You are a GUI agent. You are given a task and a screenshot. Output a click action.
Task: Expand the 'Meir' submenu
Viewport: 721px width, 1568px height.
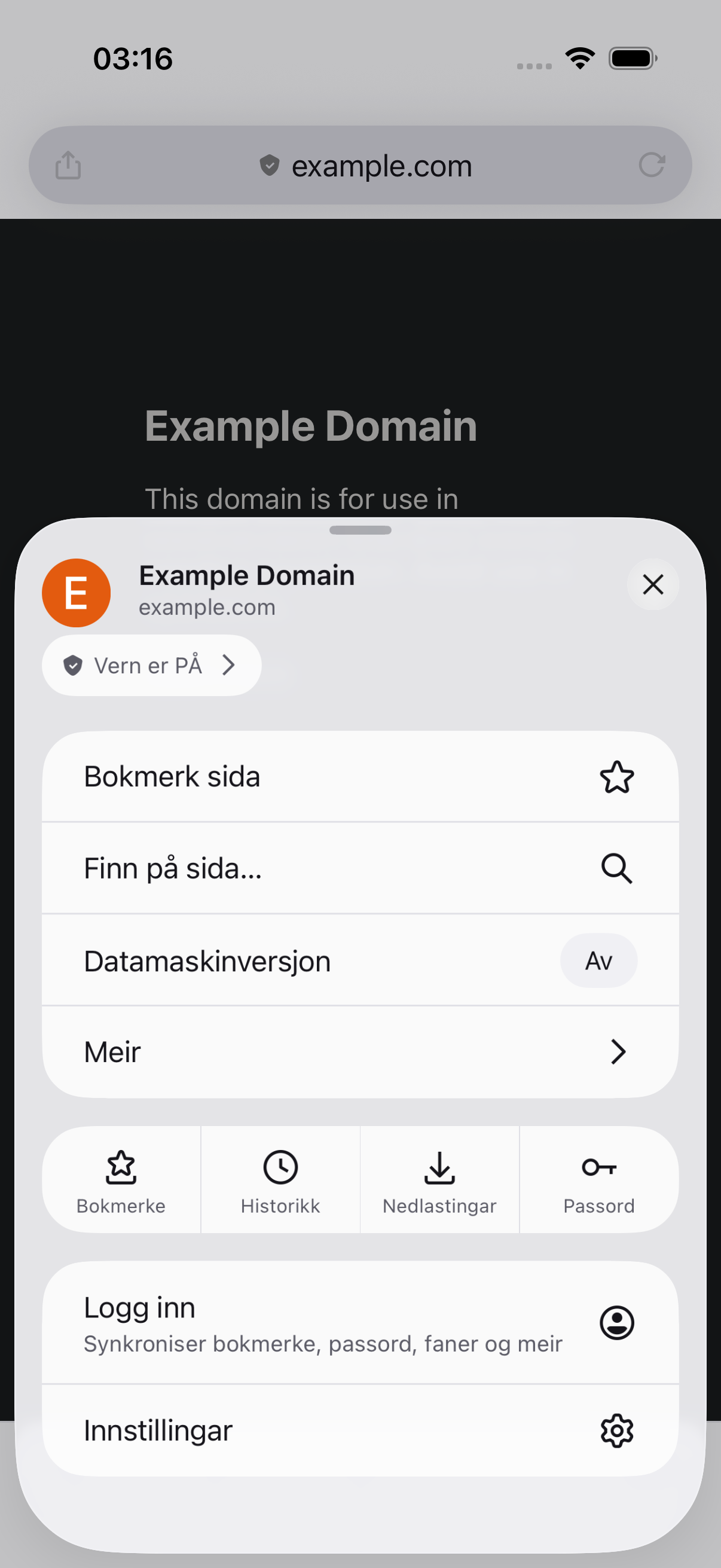coord(360,1052)
